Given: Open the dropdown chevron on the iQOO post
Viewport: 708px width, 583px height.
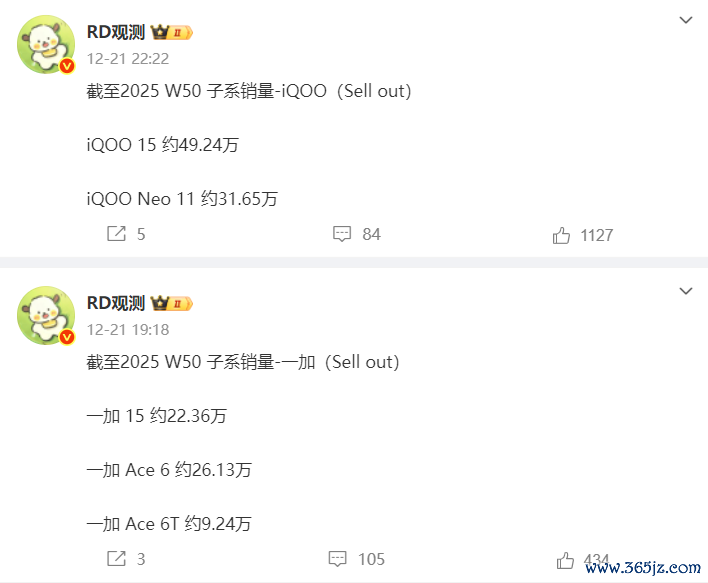Looking at the screenshot, I should point(686,20).
